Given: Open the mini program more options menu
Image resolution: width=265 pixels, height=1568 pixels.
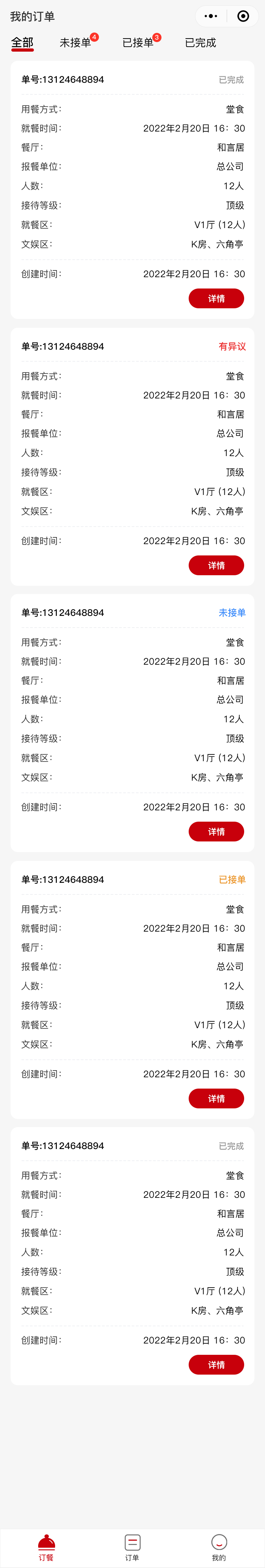Looking at the screenshot, I should coord(211,16).
